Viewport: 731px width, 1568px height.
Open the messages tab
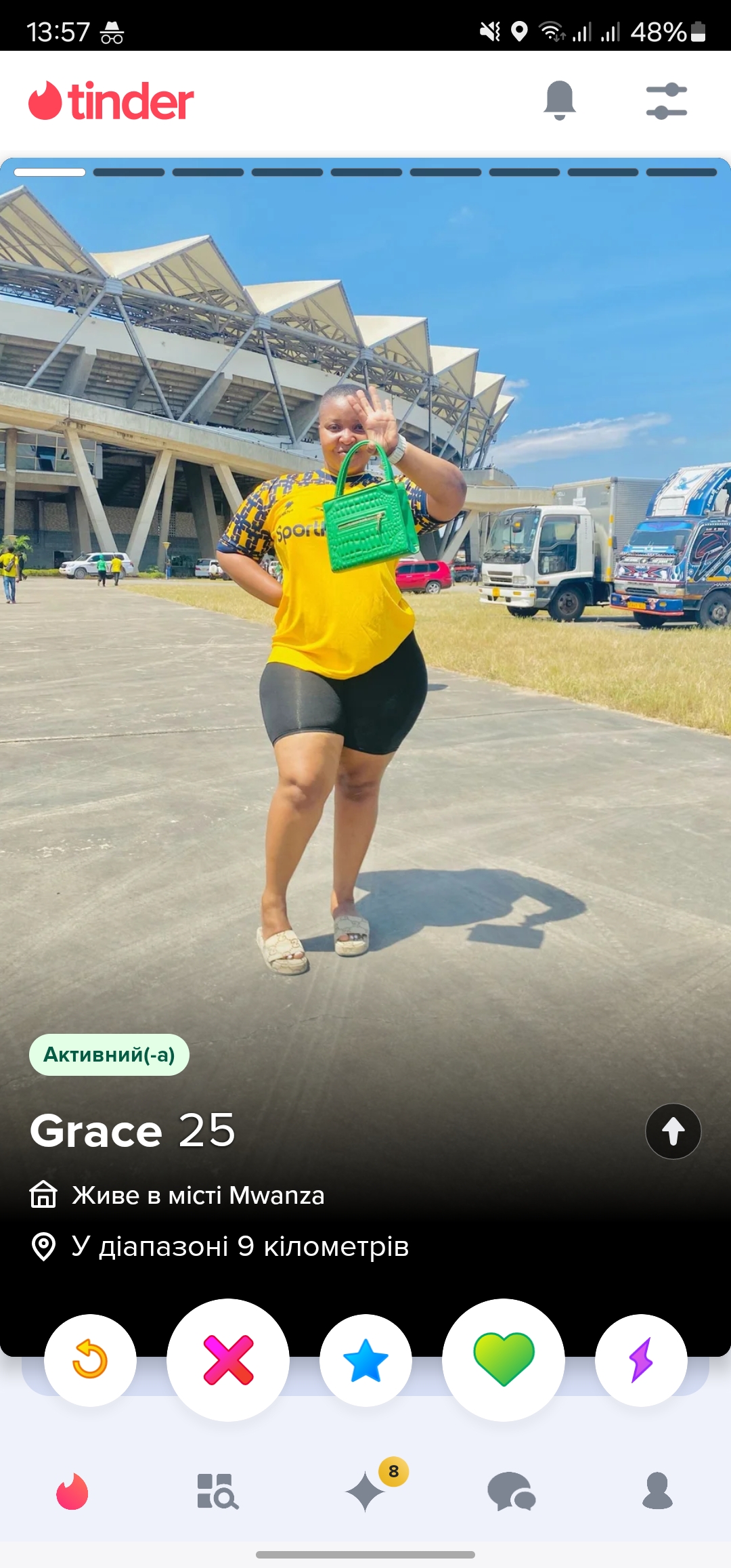[511, 1491]
